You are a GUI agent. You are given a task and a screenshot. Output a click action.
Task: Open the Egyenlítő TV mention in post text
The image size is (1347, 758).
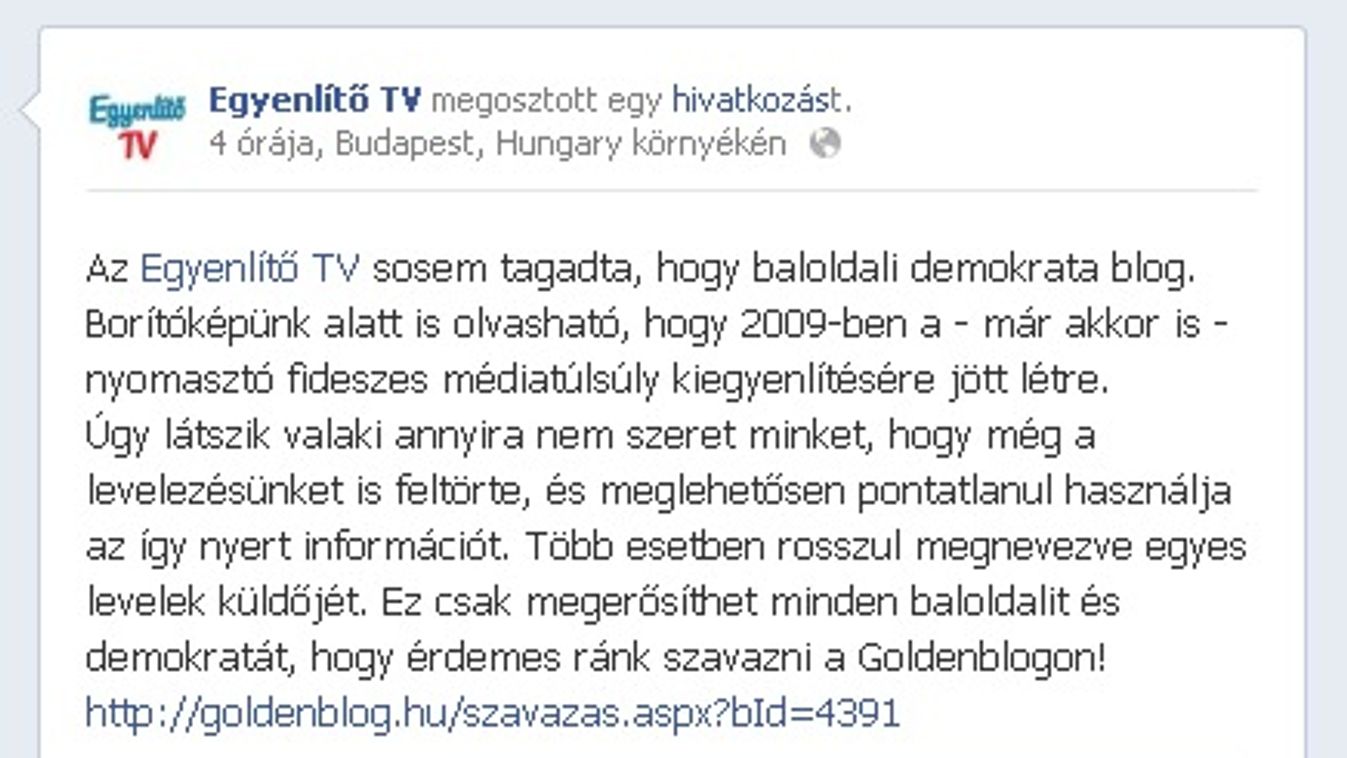coord(249,269)
